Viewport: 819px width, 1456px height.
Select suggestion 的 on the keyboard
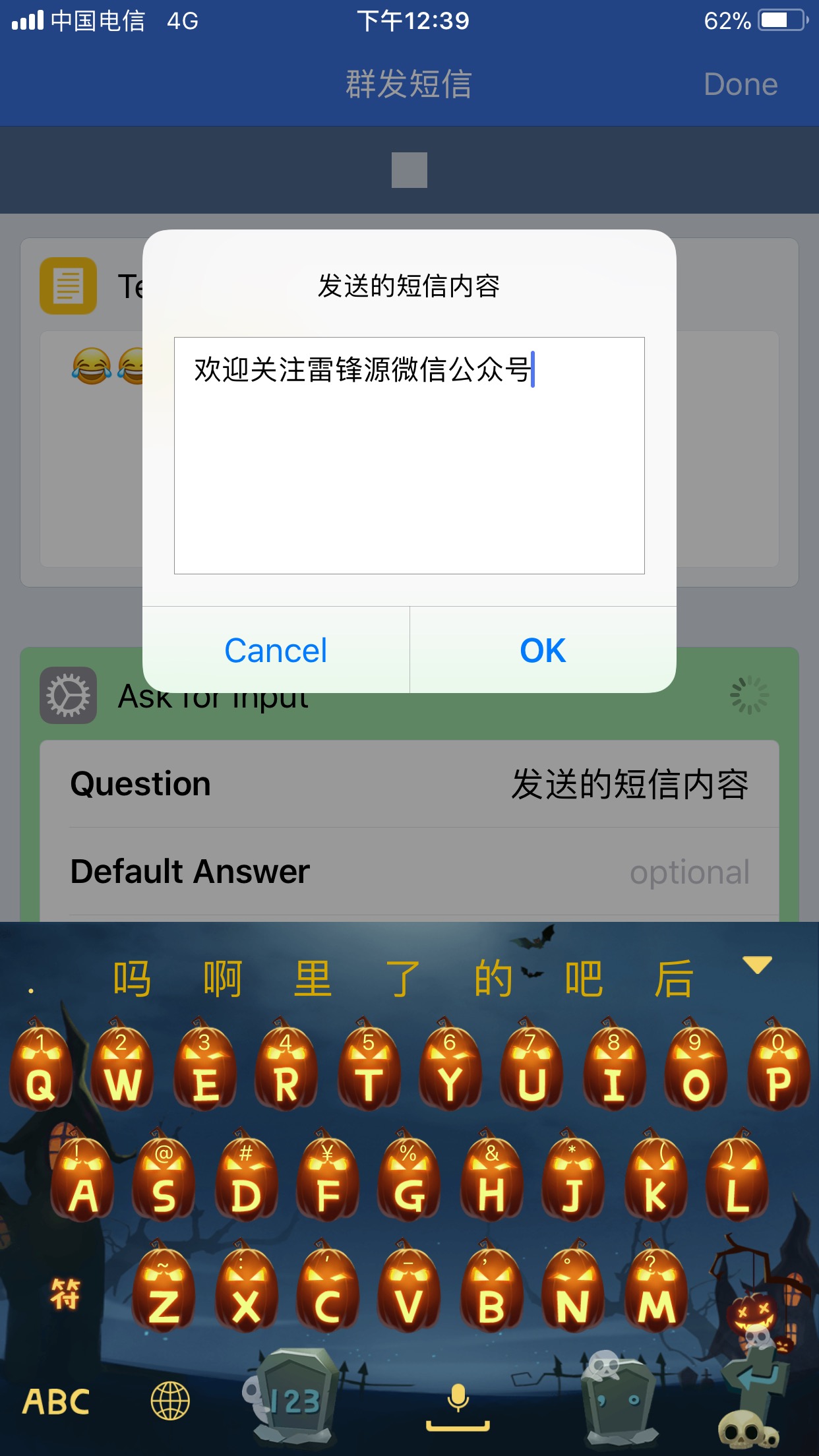pos(493,979)
